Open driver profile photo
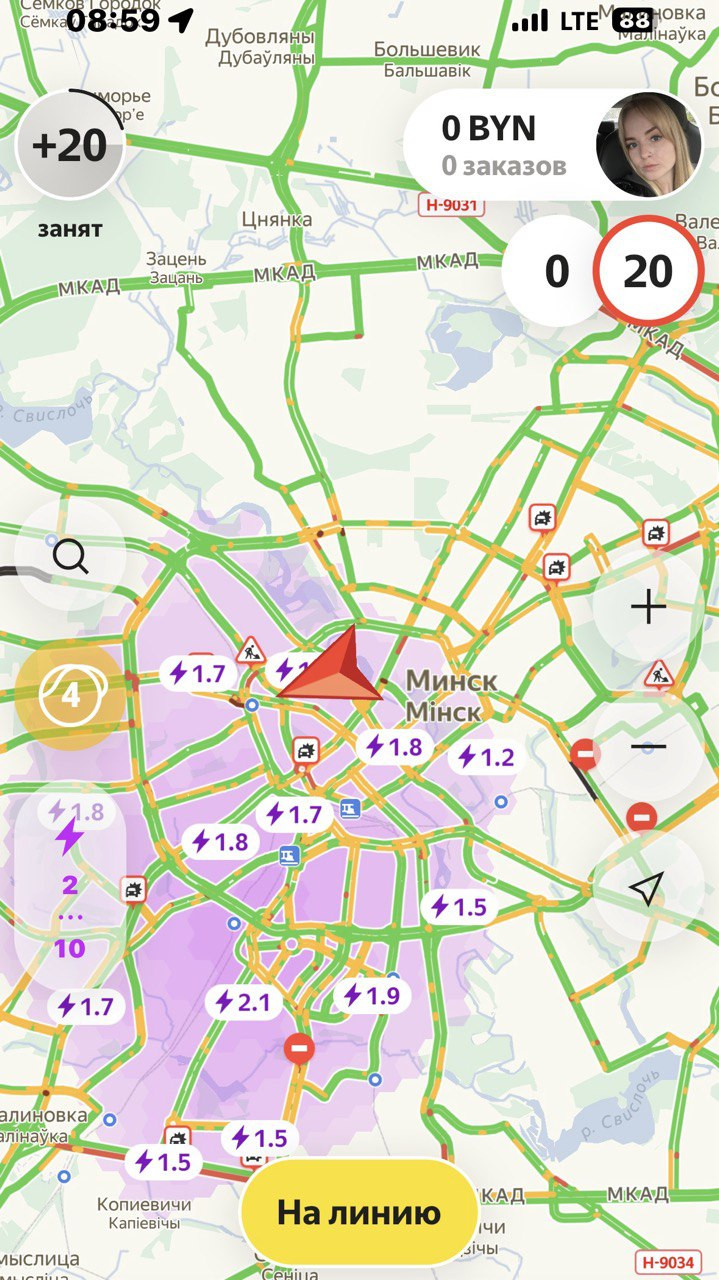The image size is (719, 1280). (x=648, y=145)
